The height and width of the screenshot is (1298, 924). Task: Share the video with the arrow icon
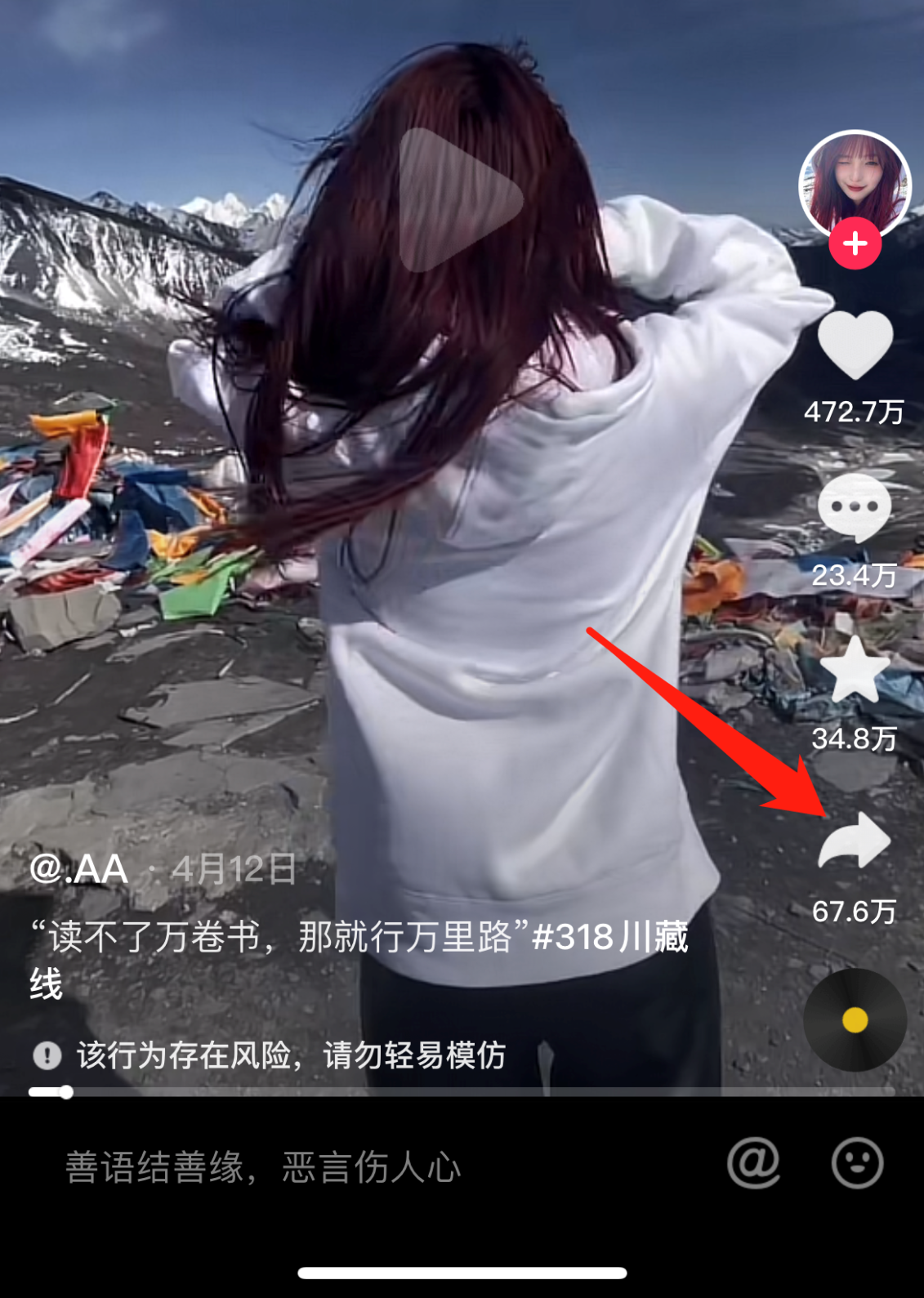point(855,842)
